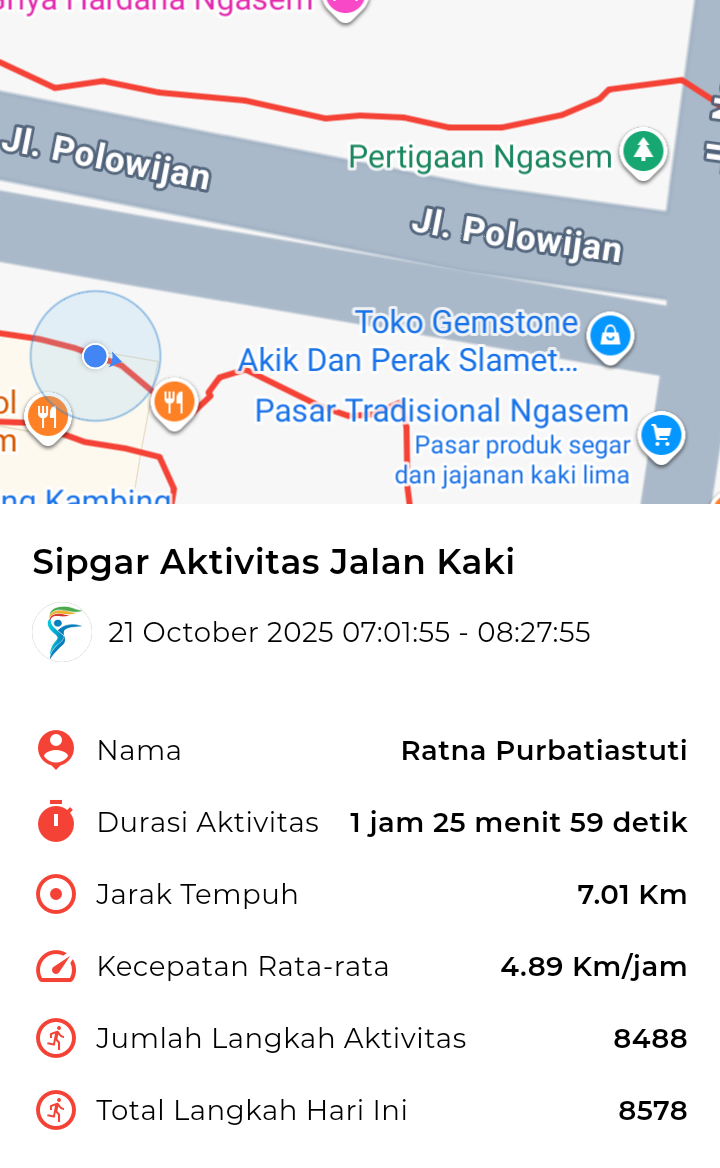Tap the Pertigaan Ngasem park marker

[643, 153]
